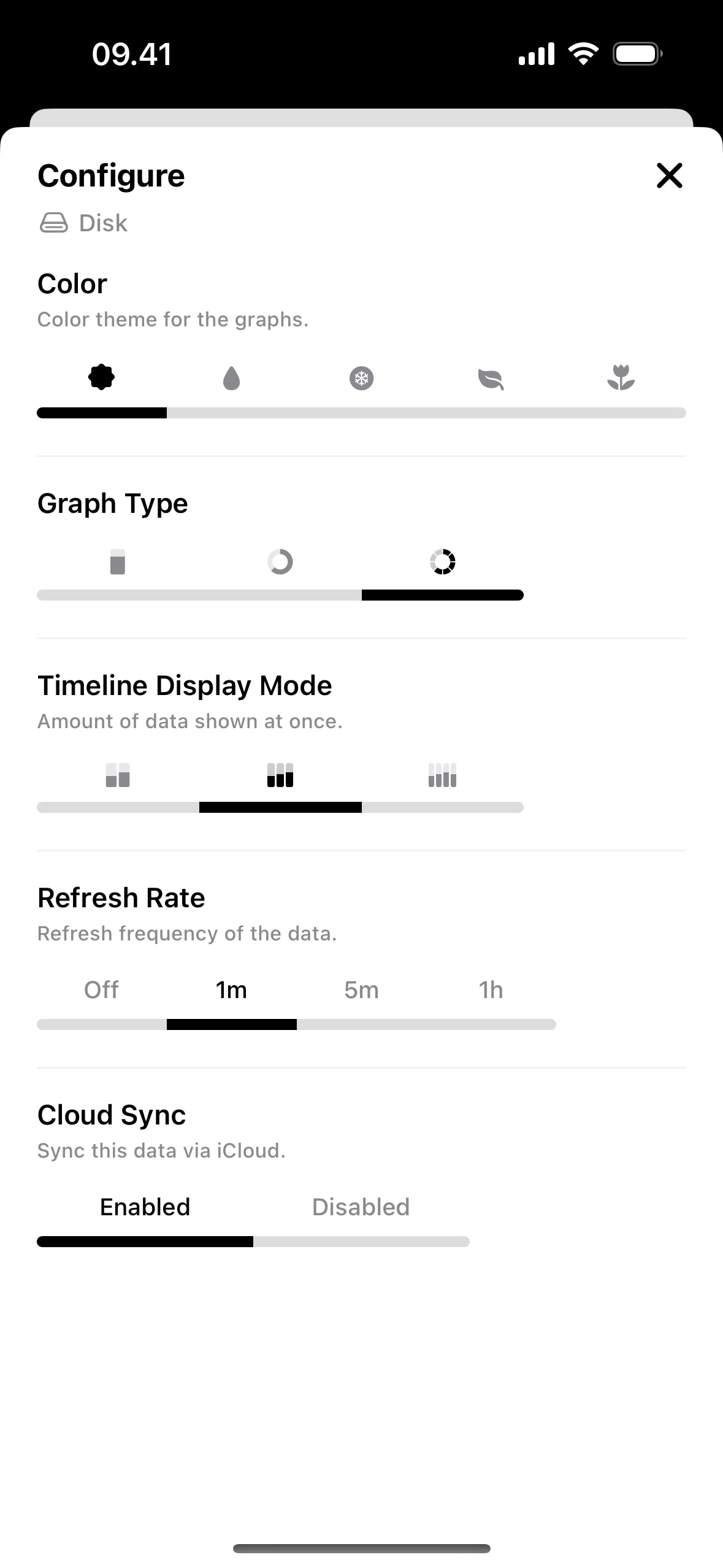Select the leaf color theme
723x1568 pixels.
click(491, 377)
